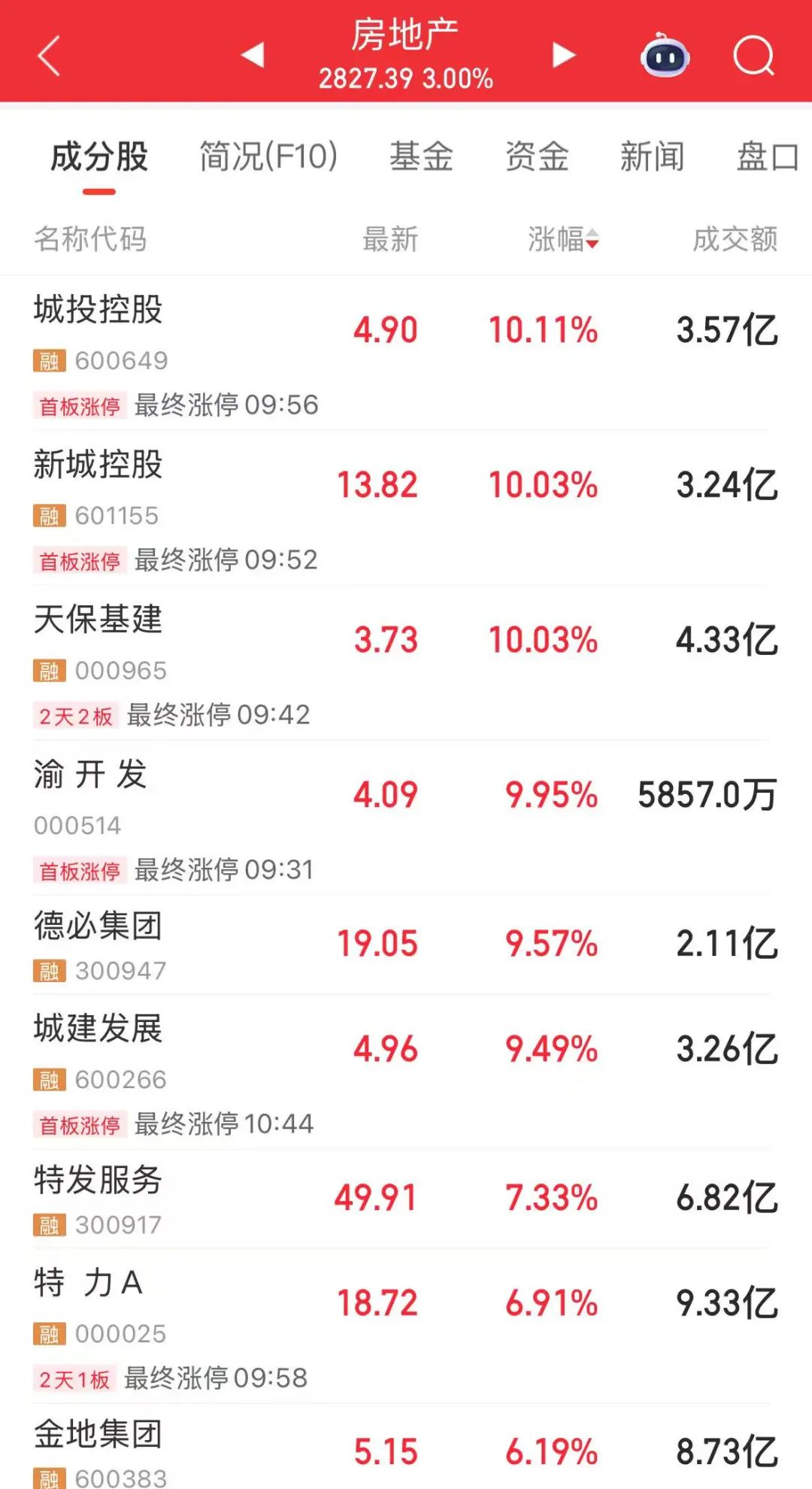Switch to the 资金 tab
The height and width of the screenshot is (1489, 812).
(x=537, y=157)
